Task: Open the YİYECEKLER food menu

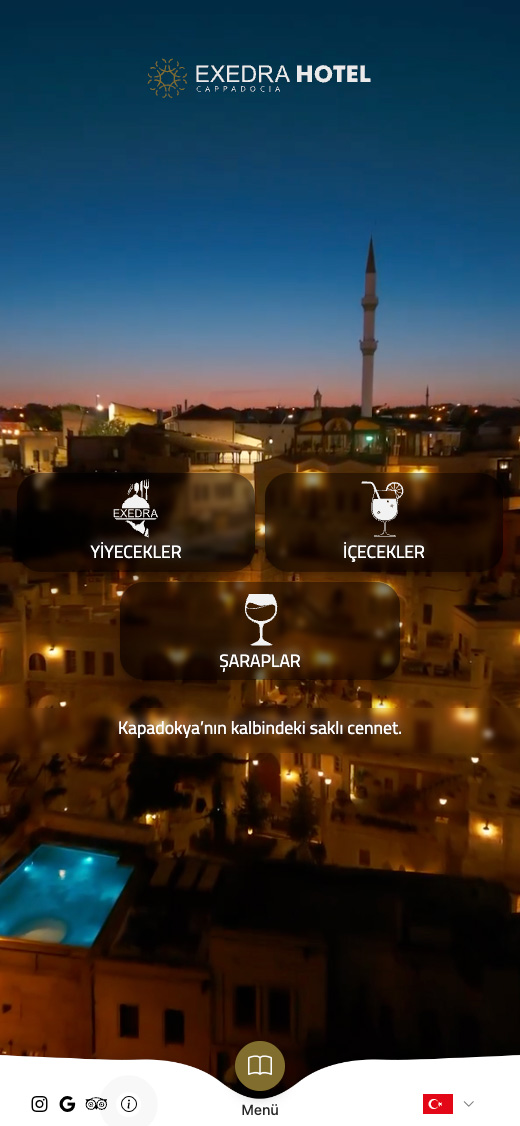Action: point(136,522)
